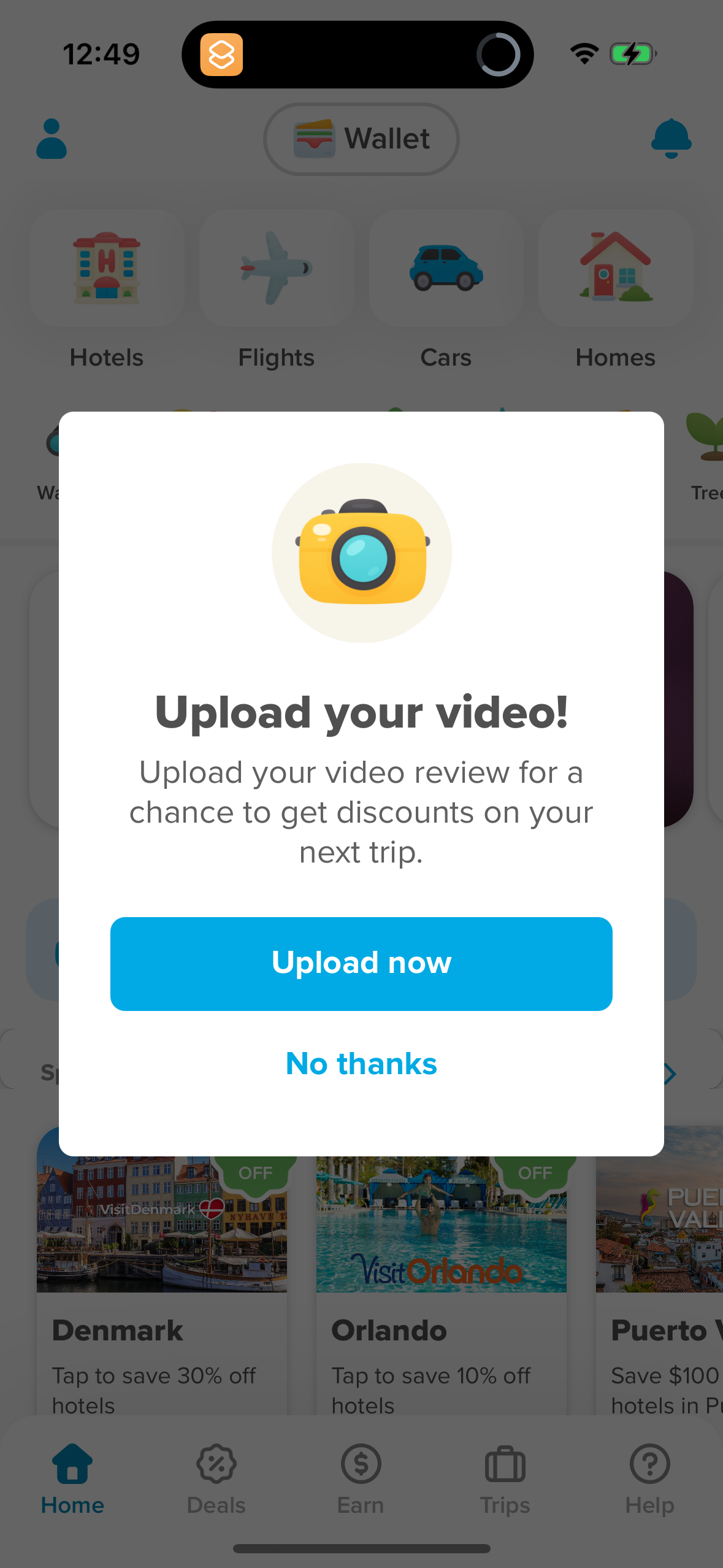Open the Homes category icon
This screenshot has width=723, height=1568.
coord(615,269)
